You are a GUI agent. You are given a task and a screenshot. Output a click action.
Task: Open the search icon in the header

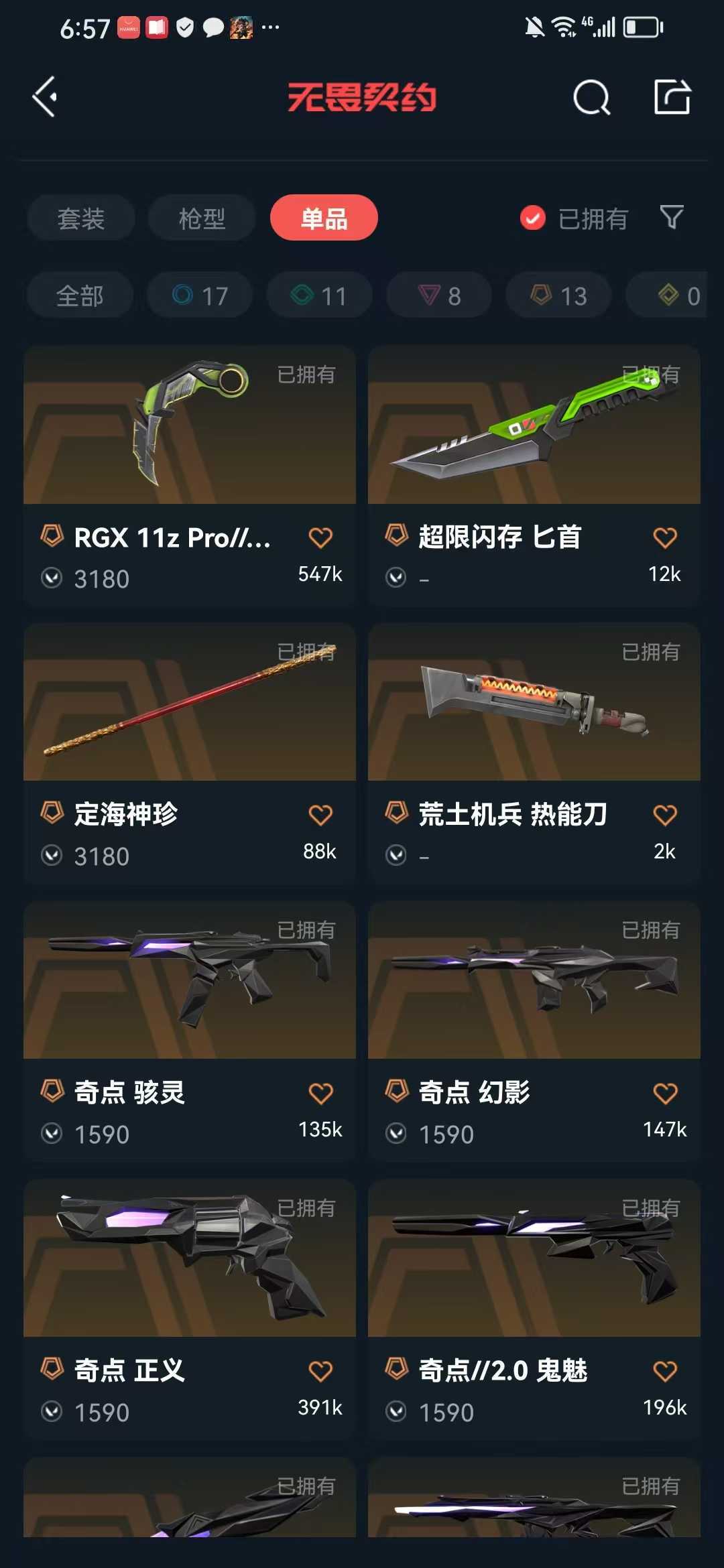pyautogui.click(x=591, y=98)
